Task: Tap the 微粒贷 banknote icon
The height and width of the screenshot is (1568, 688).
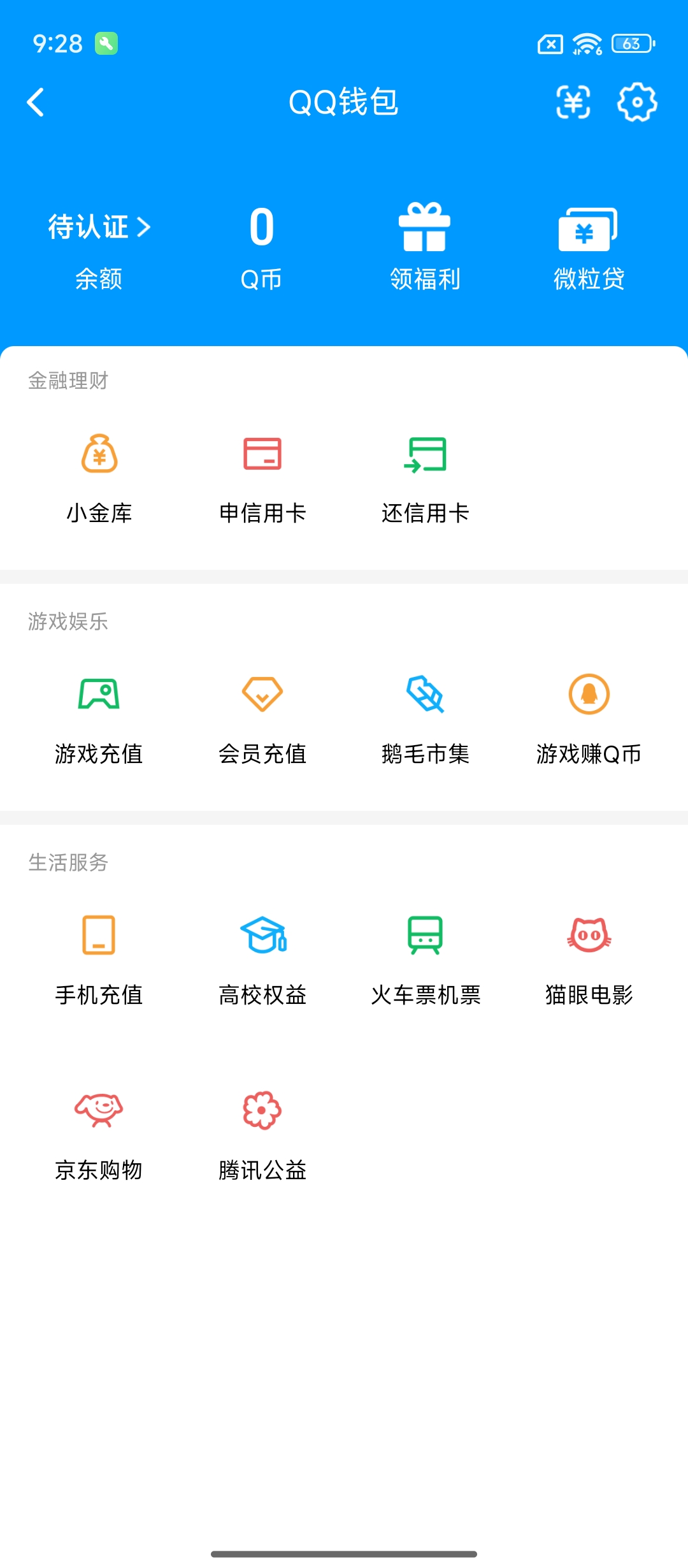Action: pyautogui.click(x=589, y=229)
